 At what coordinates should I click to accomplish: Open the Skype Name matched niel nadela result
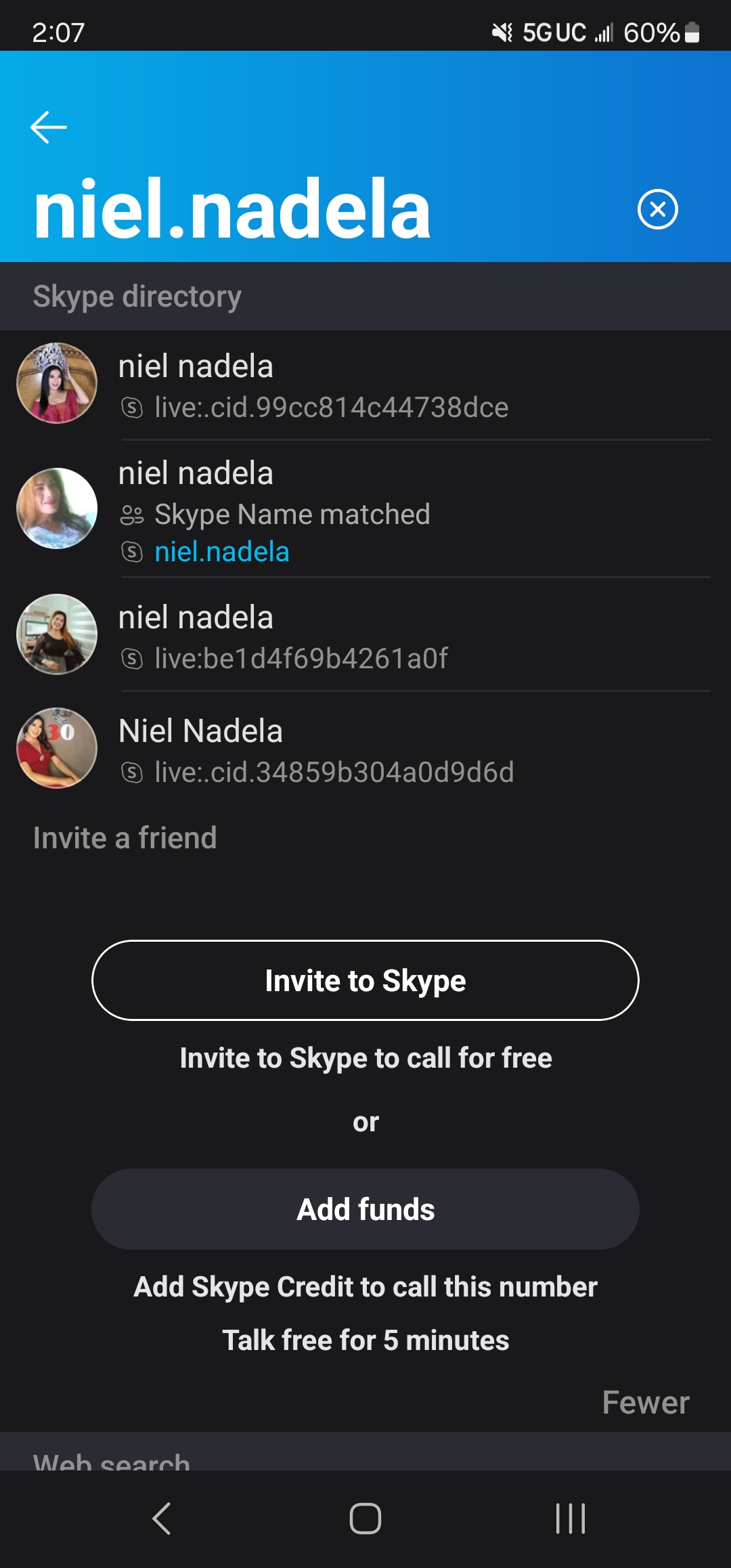coord(365,509)
